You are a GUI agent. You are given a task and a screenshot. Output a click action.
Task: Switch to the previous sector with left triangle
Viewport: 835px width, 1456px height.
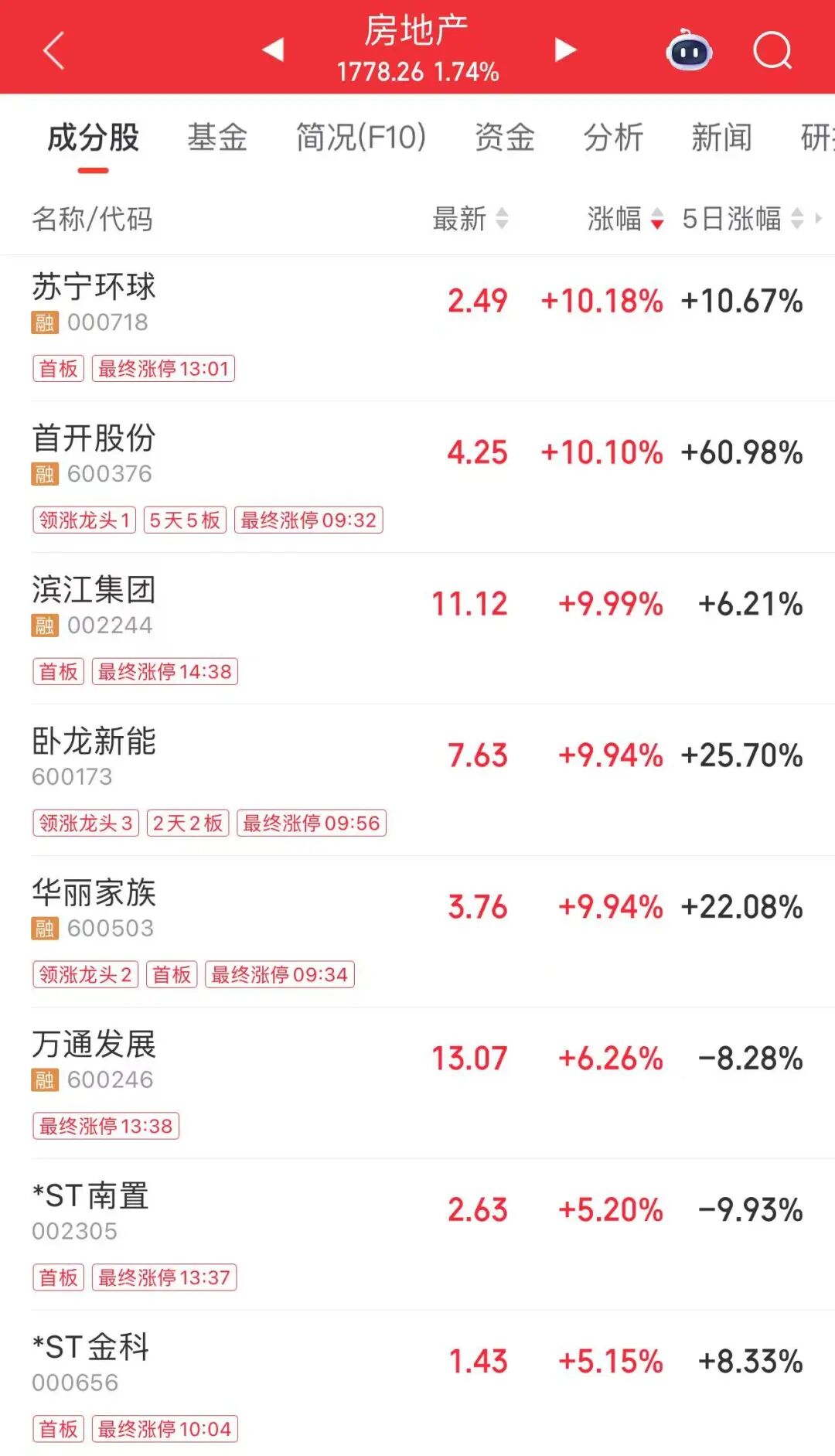coord(273,49)
